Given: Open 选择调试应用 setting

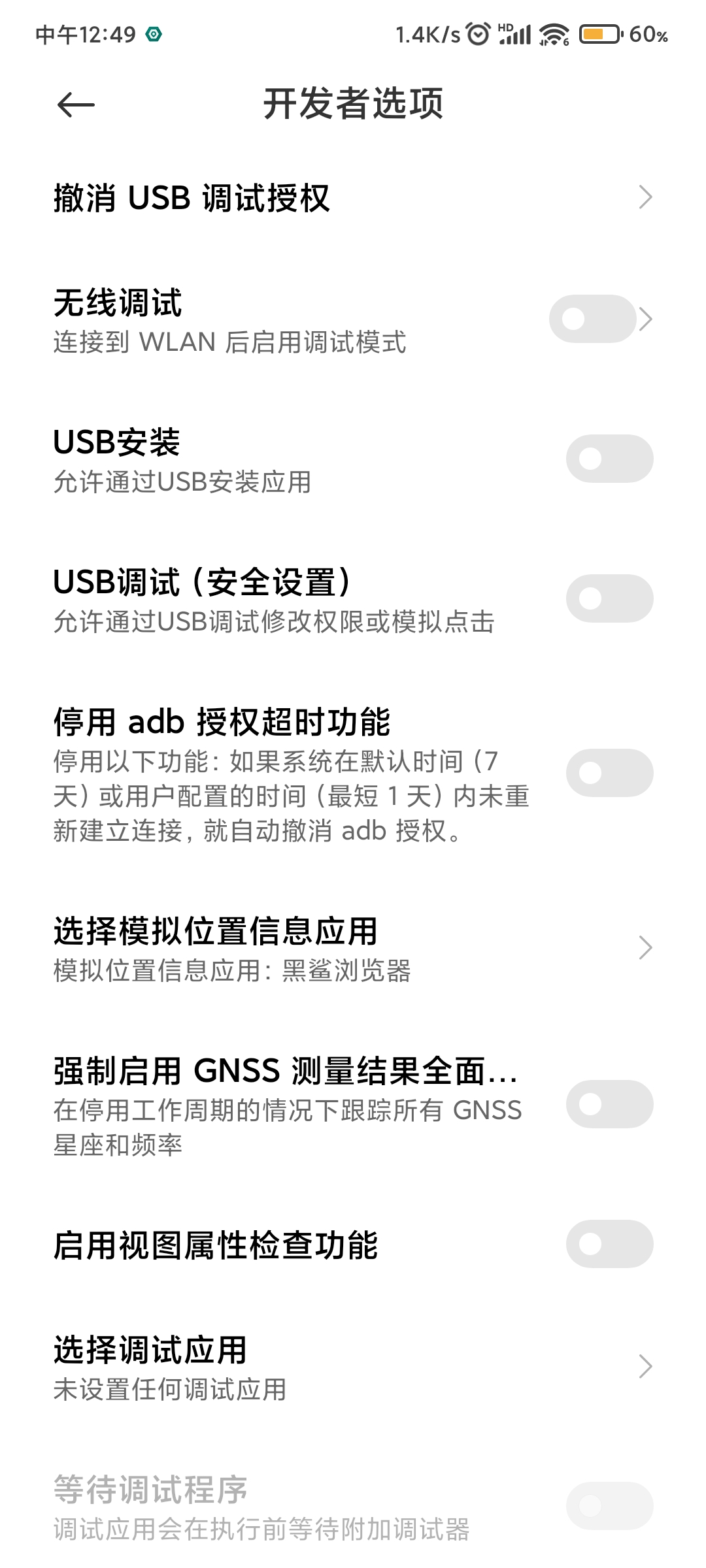Looking at the screenshot, I should tap(353, 1367).
